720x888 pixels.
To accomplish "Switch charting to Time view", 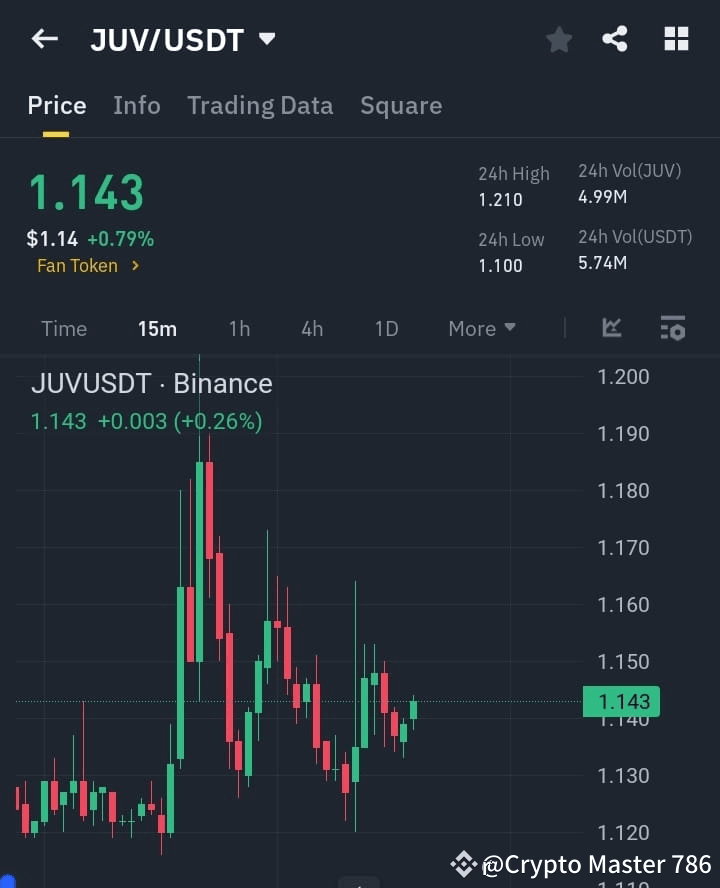I will (x=63, y=328).
